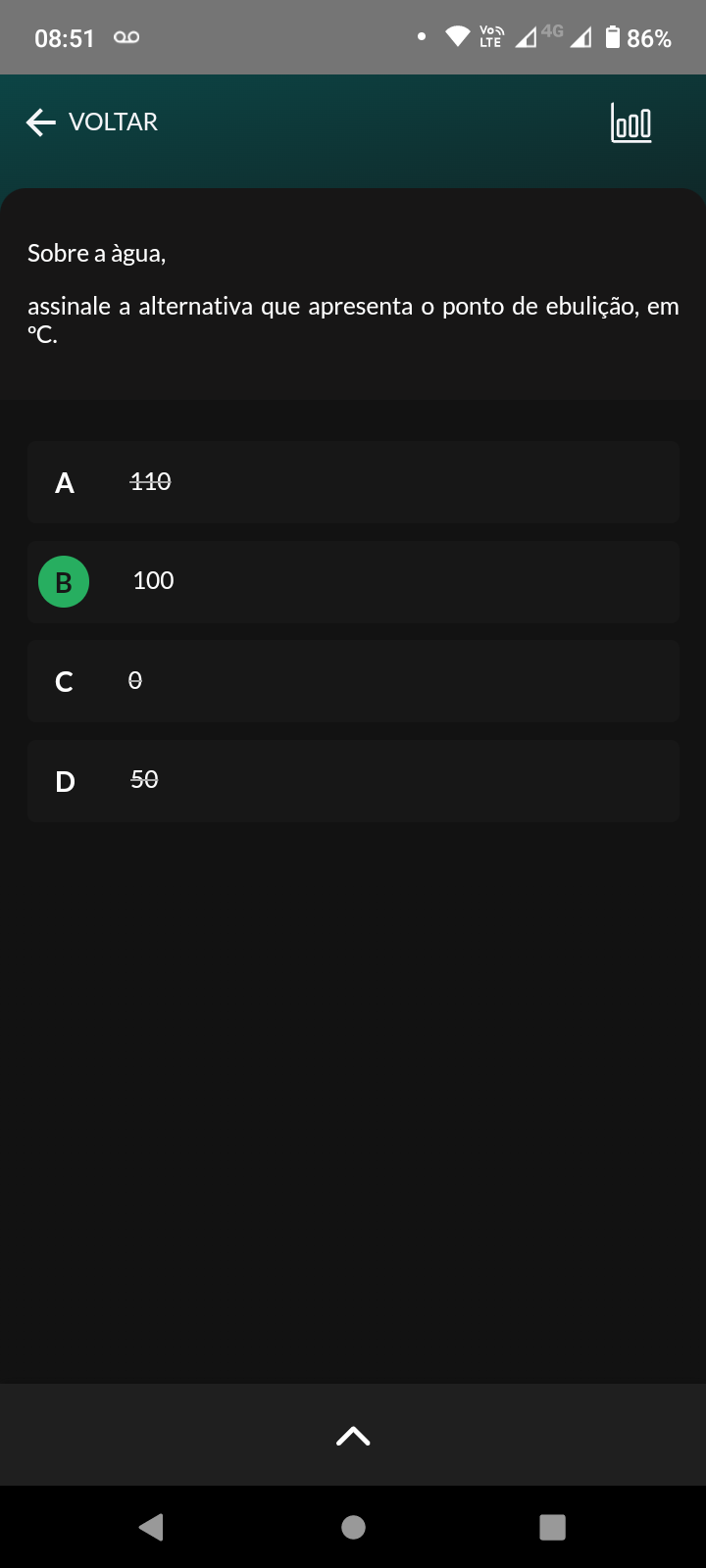The height and width of the screenshot is (1568, 706).
Task: Go back using the VOLTAR arrow
Action: click(x=41, y=122)
